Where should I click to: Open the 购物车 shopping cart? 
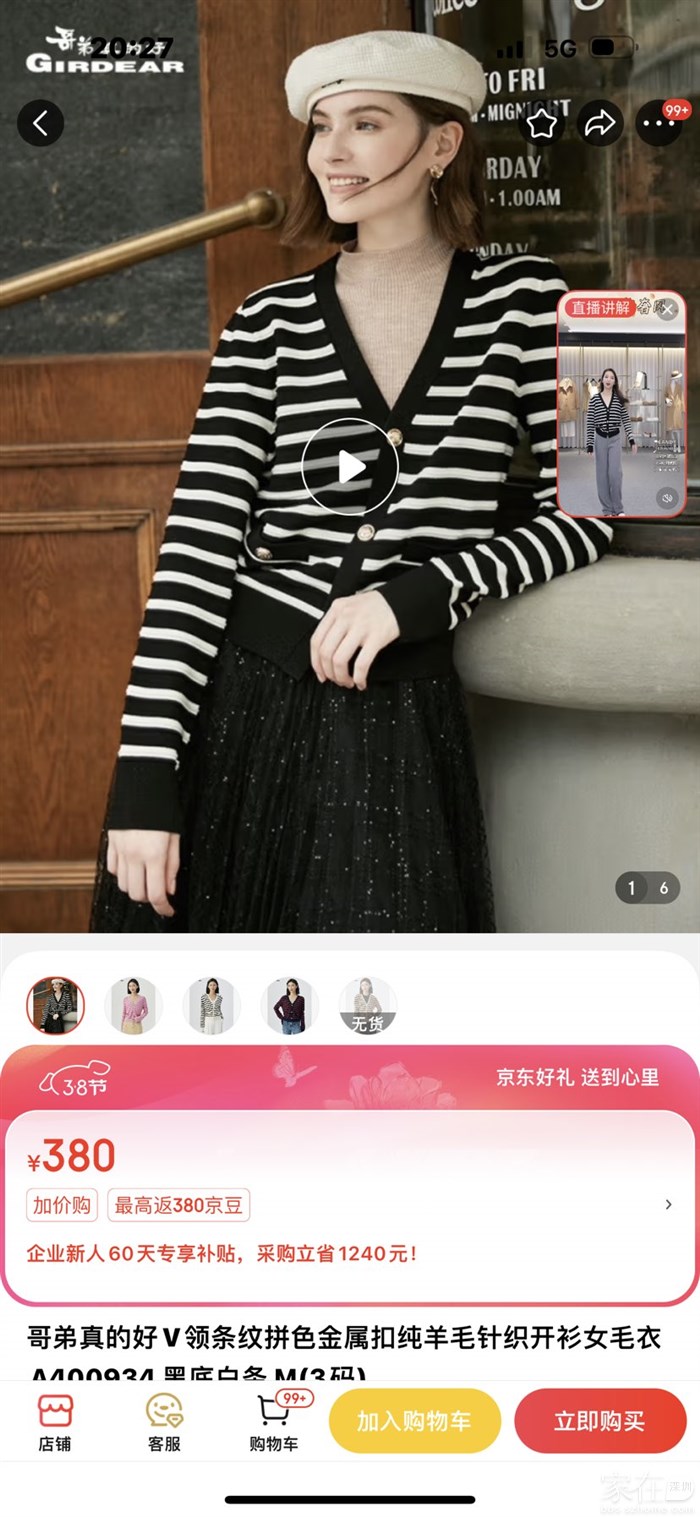click(x=274, y=1421)
